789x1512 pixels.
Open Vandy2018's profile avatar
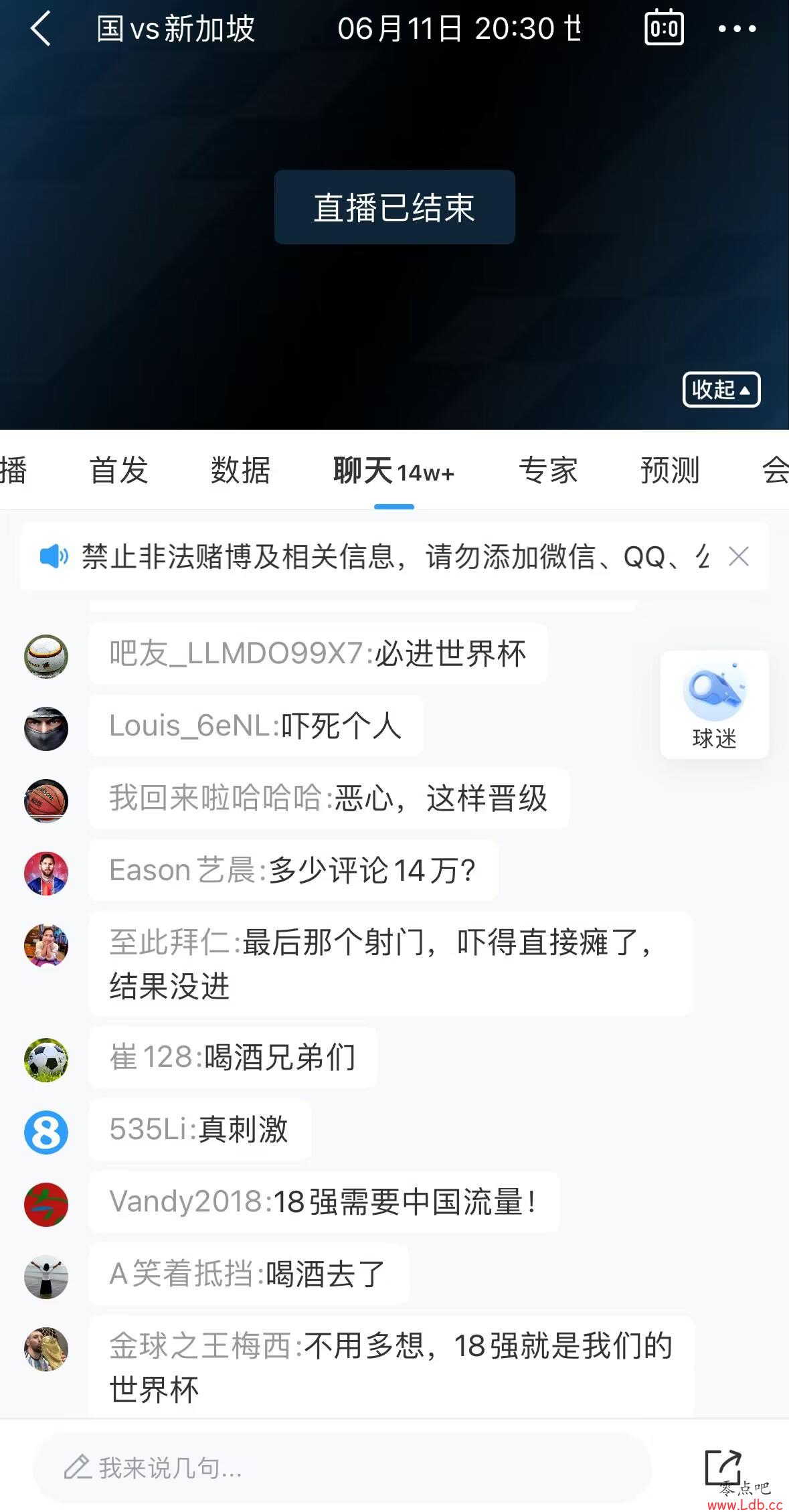tap(46, 1205)
